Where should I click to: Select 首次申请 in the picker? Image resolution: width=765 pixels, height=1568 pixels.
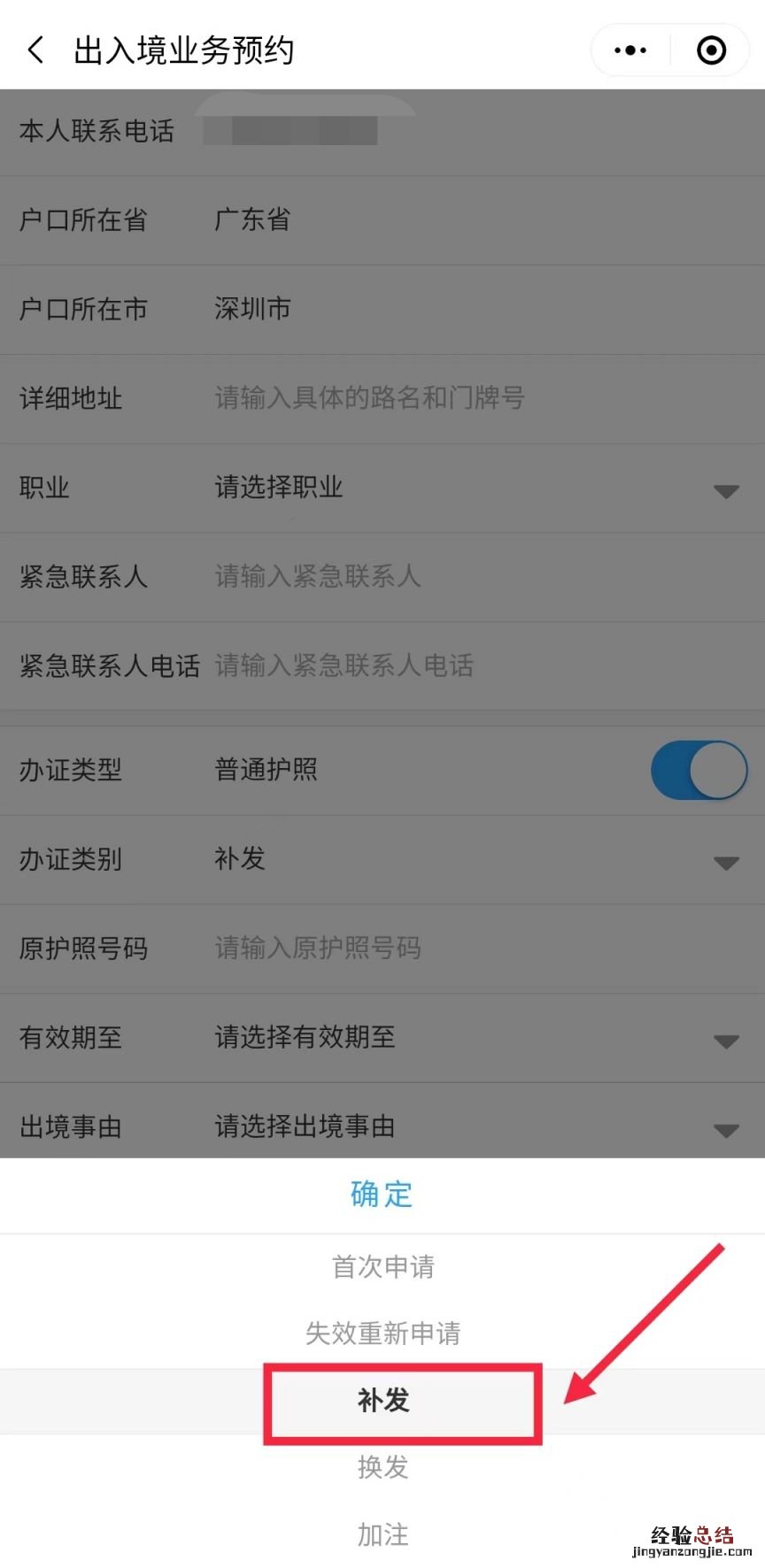[382, 1266]
